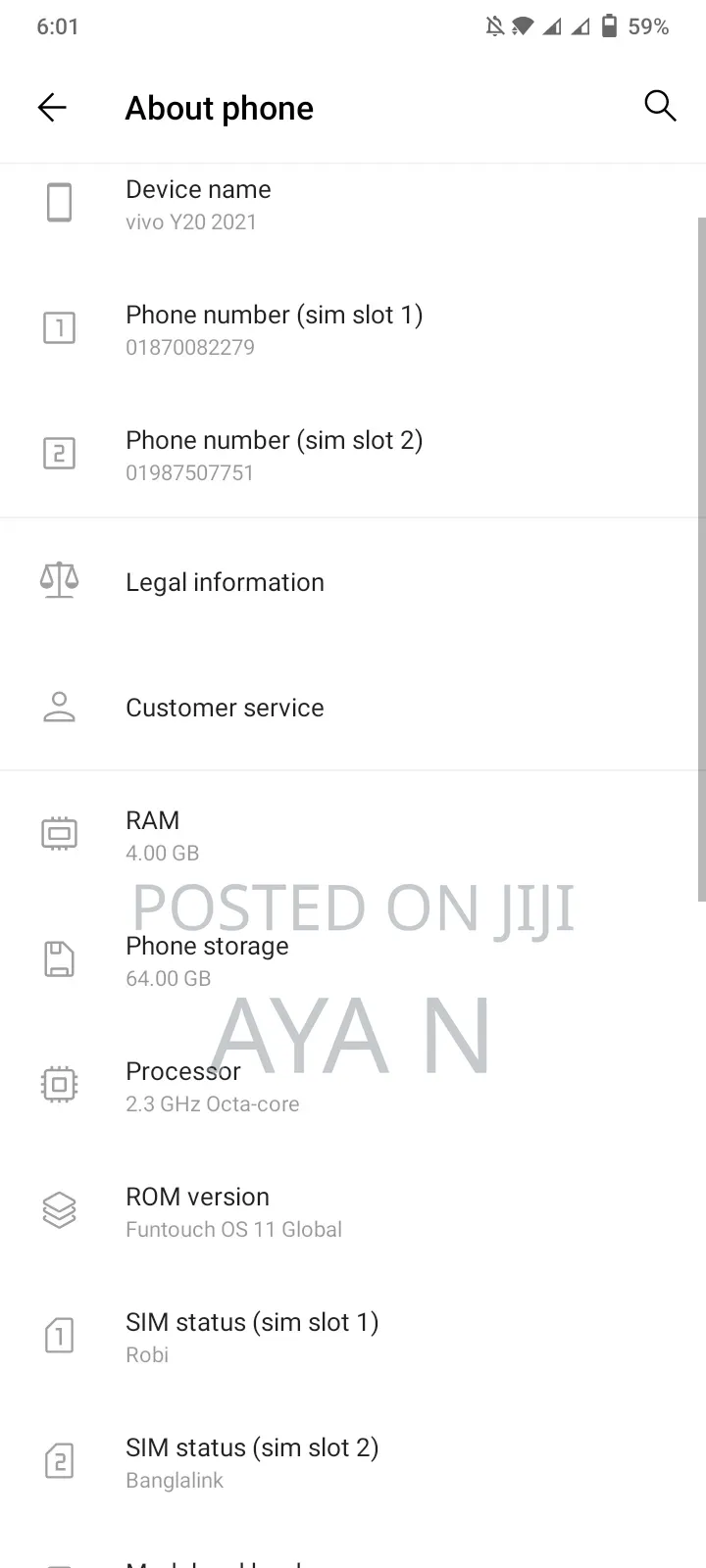The height and width of the screenshot is (1568, 706).
Task: View SIM status for Robi slot
Action: coord(252,1335)
